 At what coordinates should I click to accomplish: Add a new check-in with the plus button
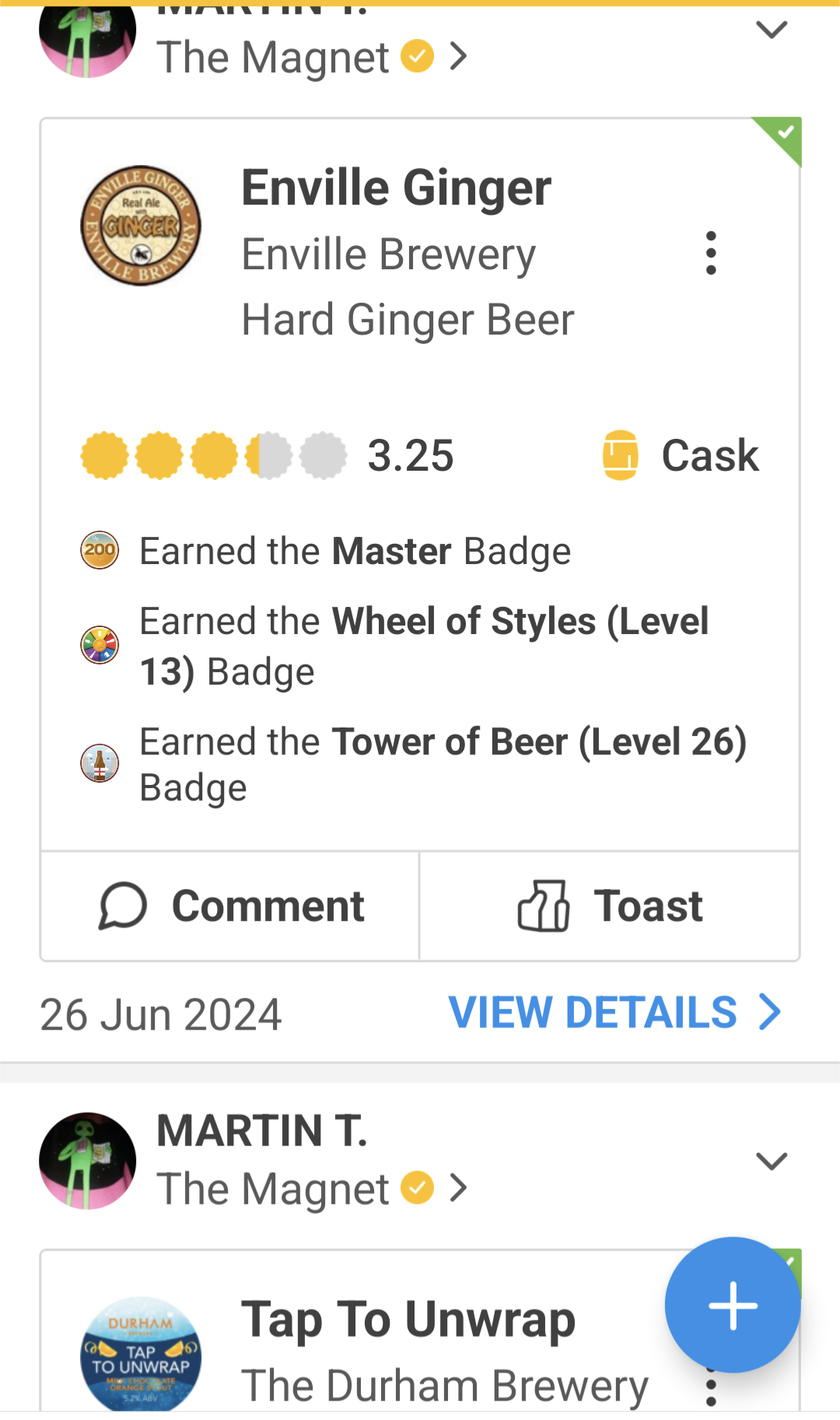pyautogui.click(x=732, y=1305)
